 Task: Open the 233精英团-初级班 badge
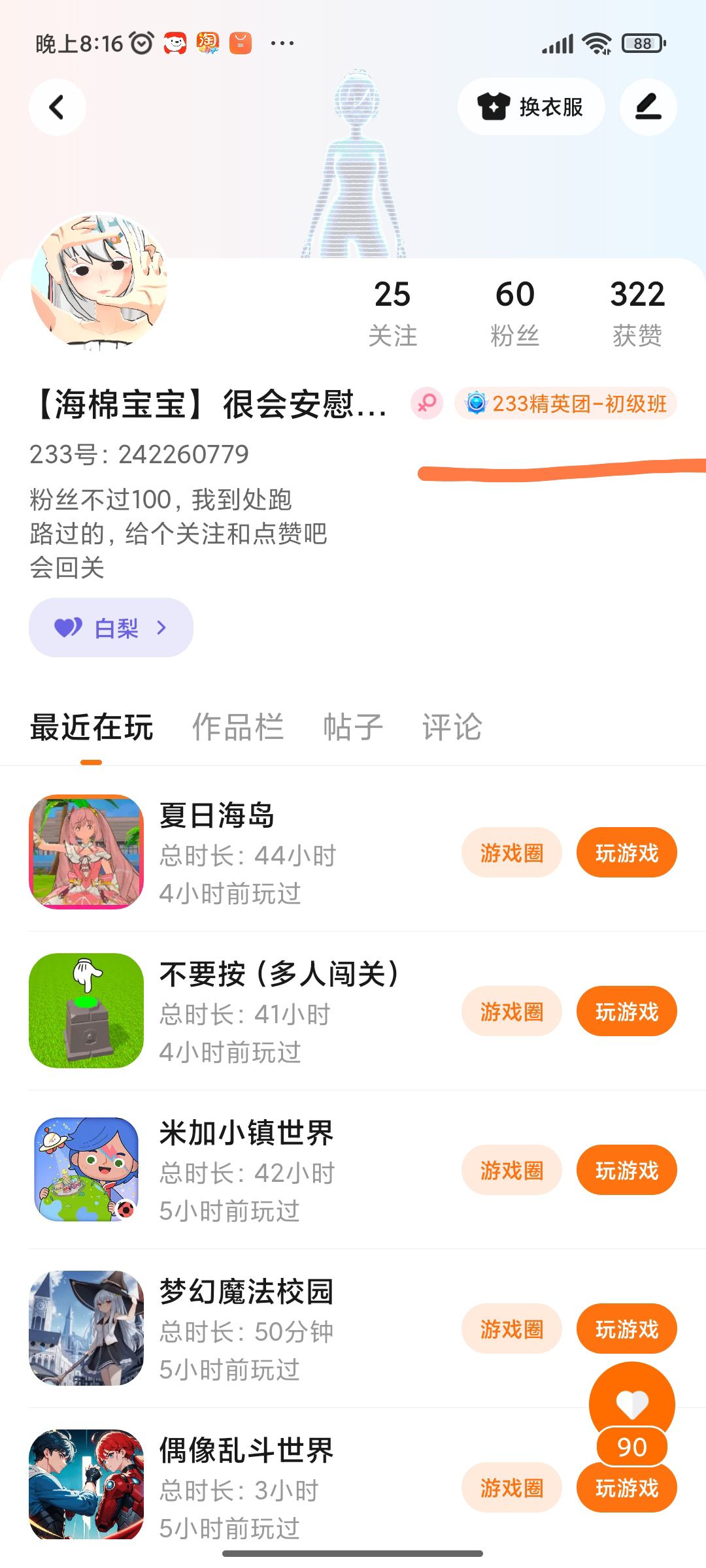566,404
